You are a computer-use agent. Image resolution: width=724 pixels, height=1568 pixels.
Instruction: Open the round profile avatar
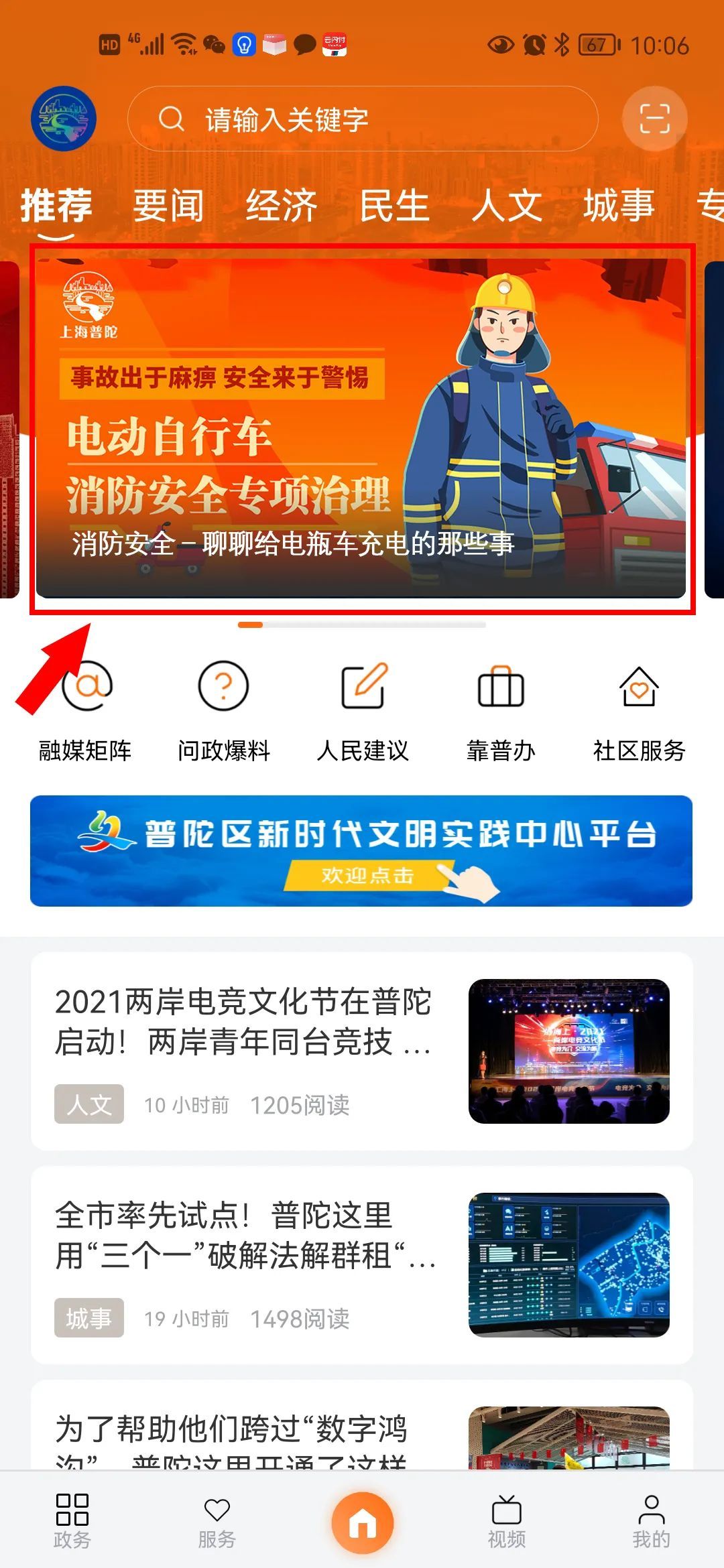click(64, 119)
